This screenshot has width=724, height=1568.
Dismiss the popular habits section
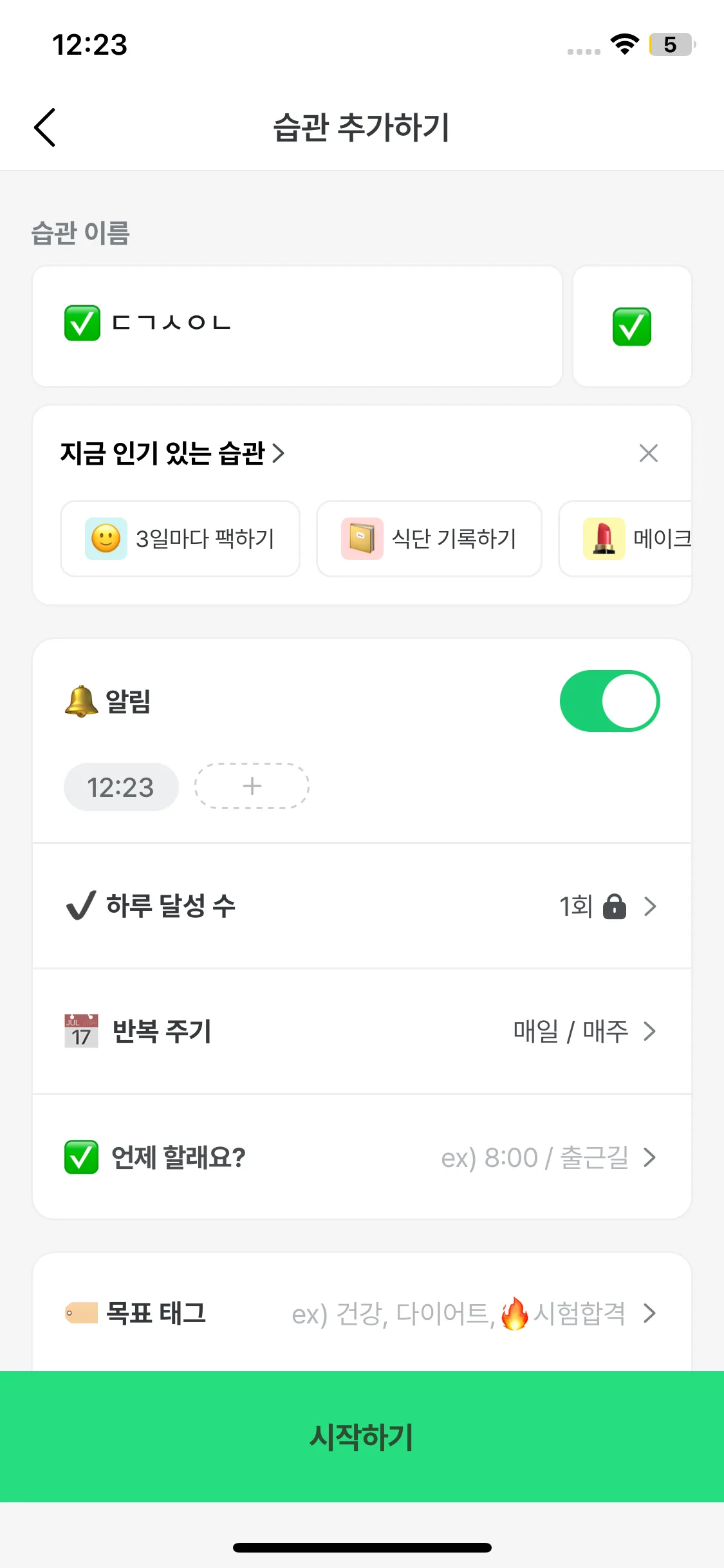point(648,453)
